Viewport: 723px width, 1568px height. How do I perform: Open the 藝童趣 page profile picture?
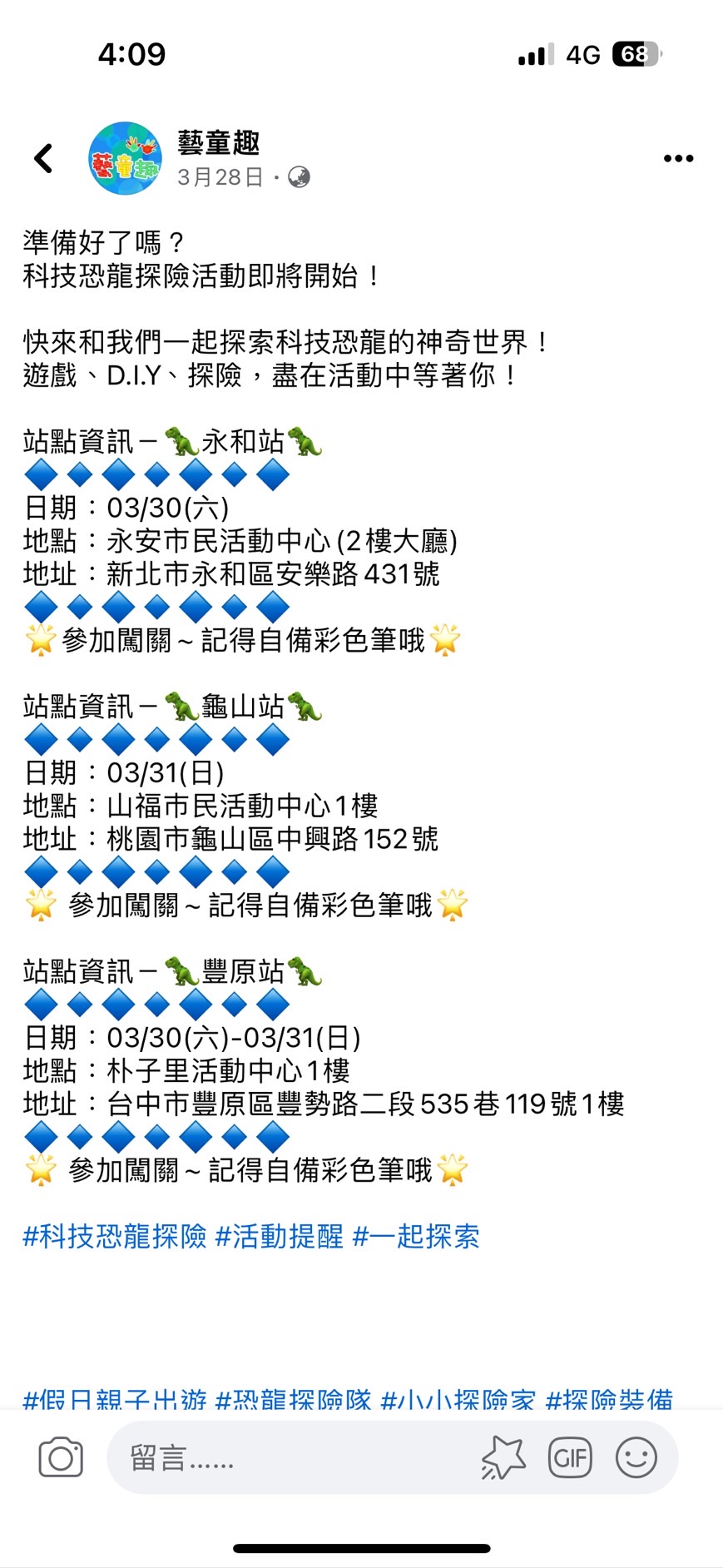126,158
